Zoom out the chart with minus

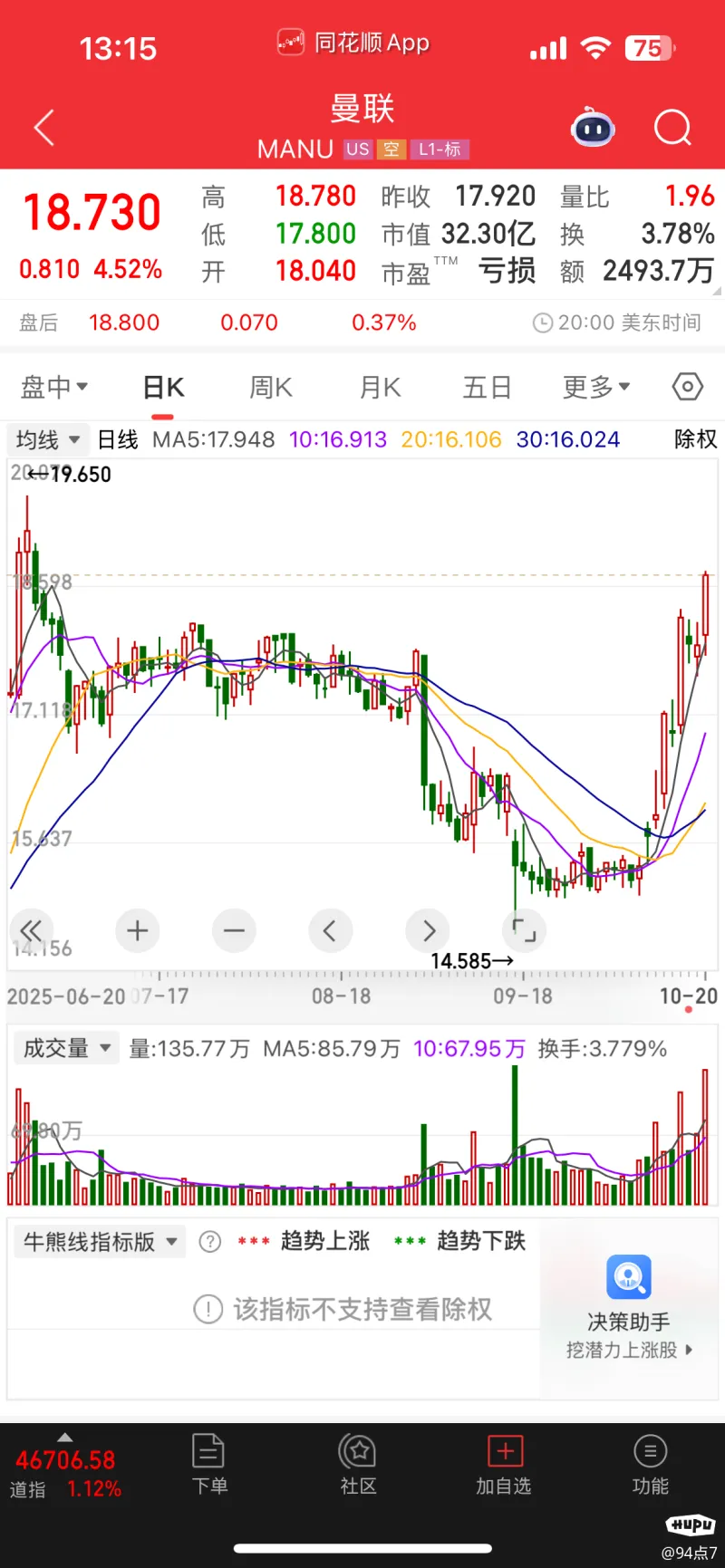pyautogui.click(x=234, y=930)
